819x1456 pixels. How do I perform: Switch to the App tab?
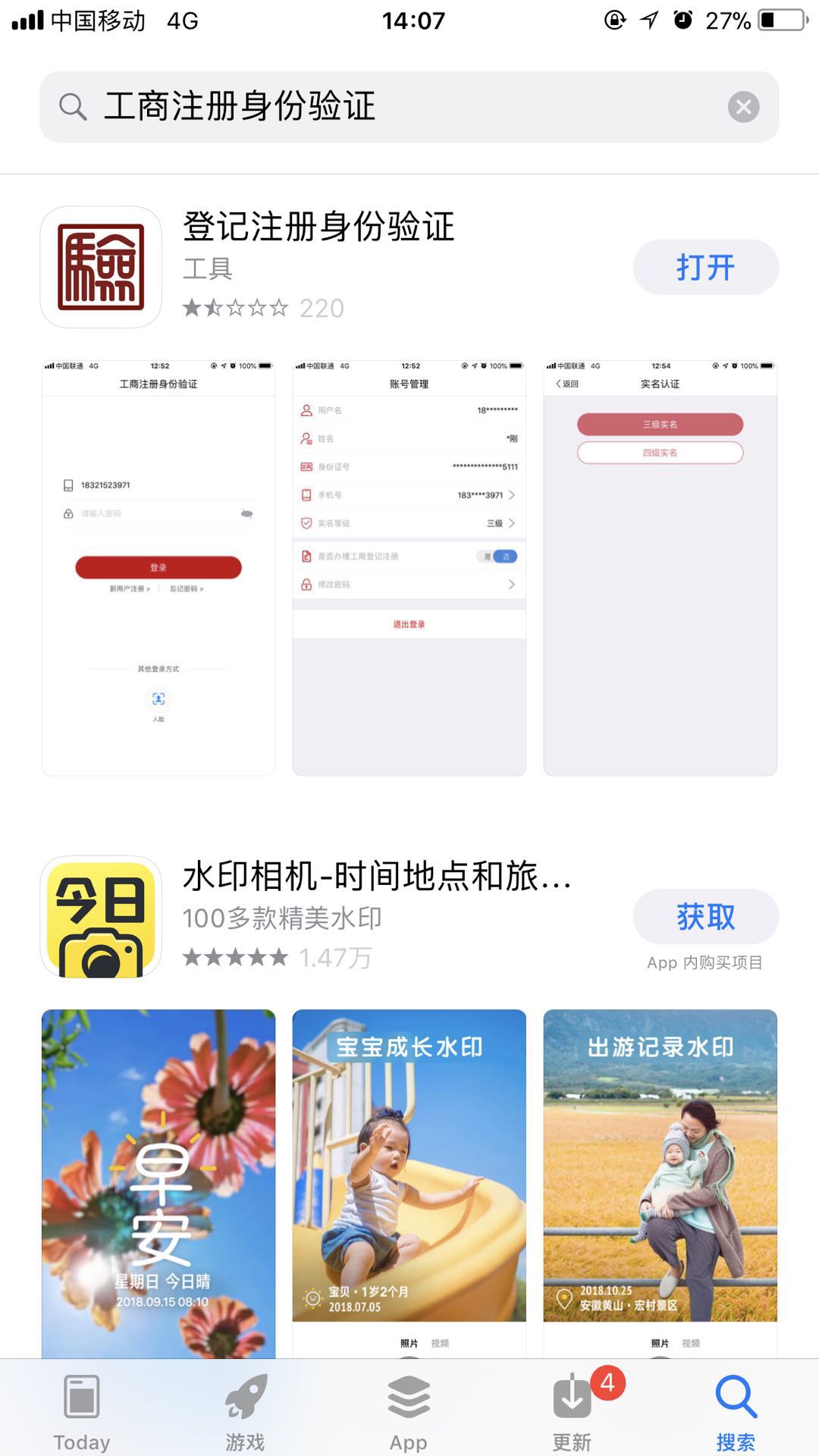point(409,1410)
